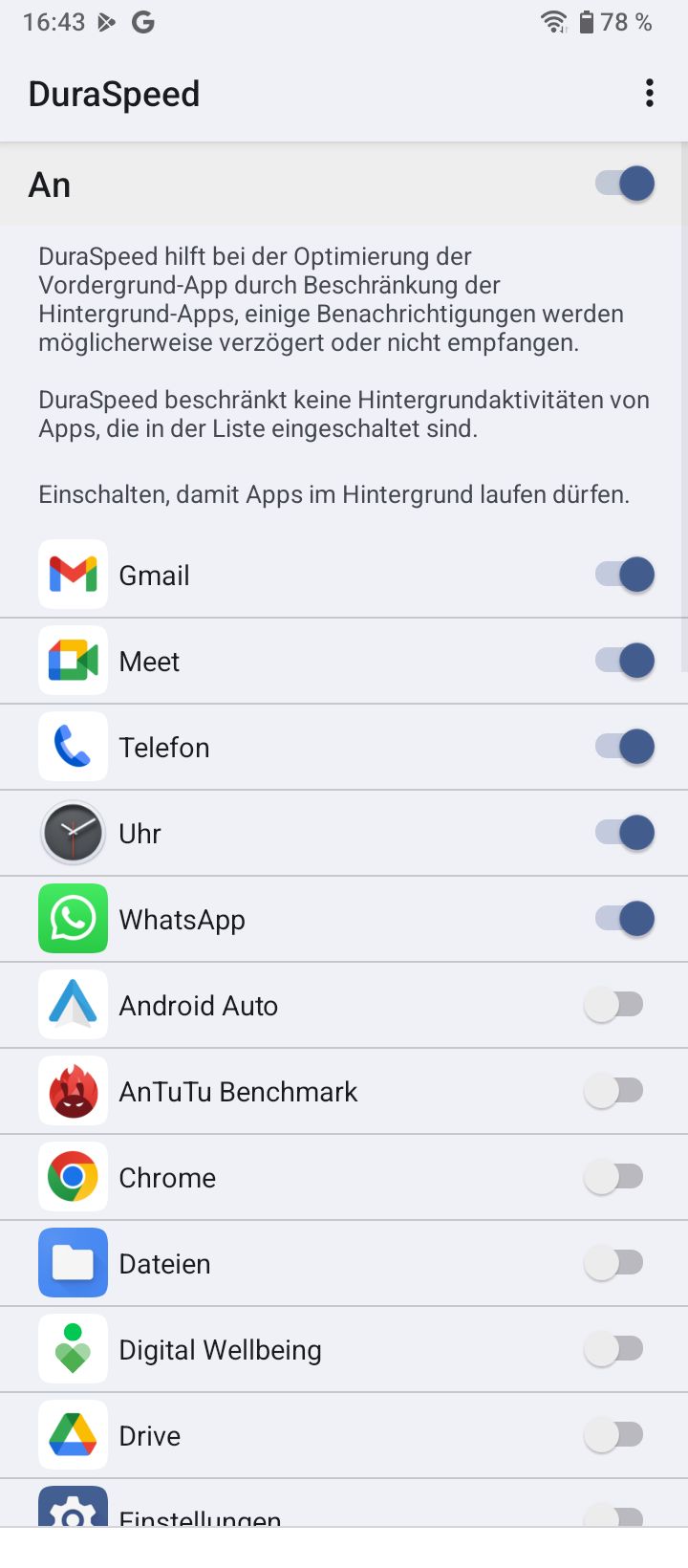The image size is (688, 1568).
Task: Enable background running for Android Auto
Action: [613, 1005]
